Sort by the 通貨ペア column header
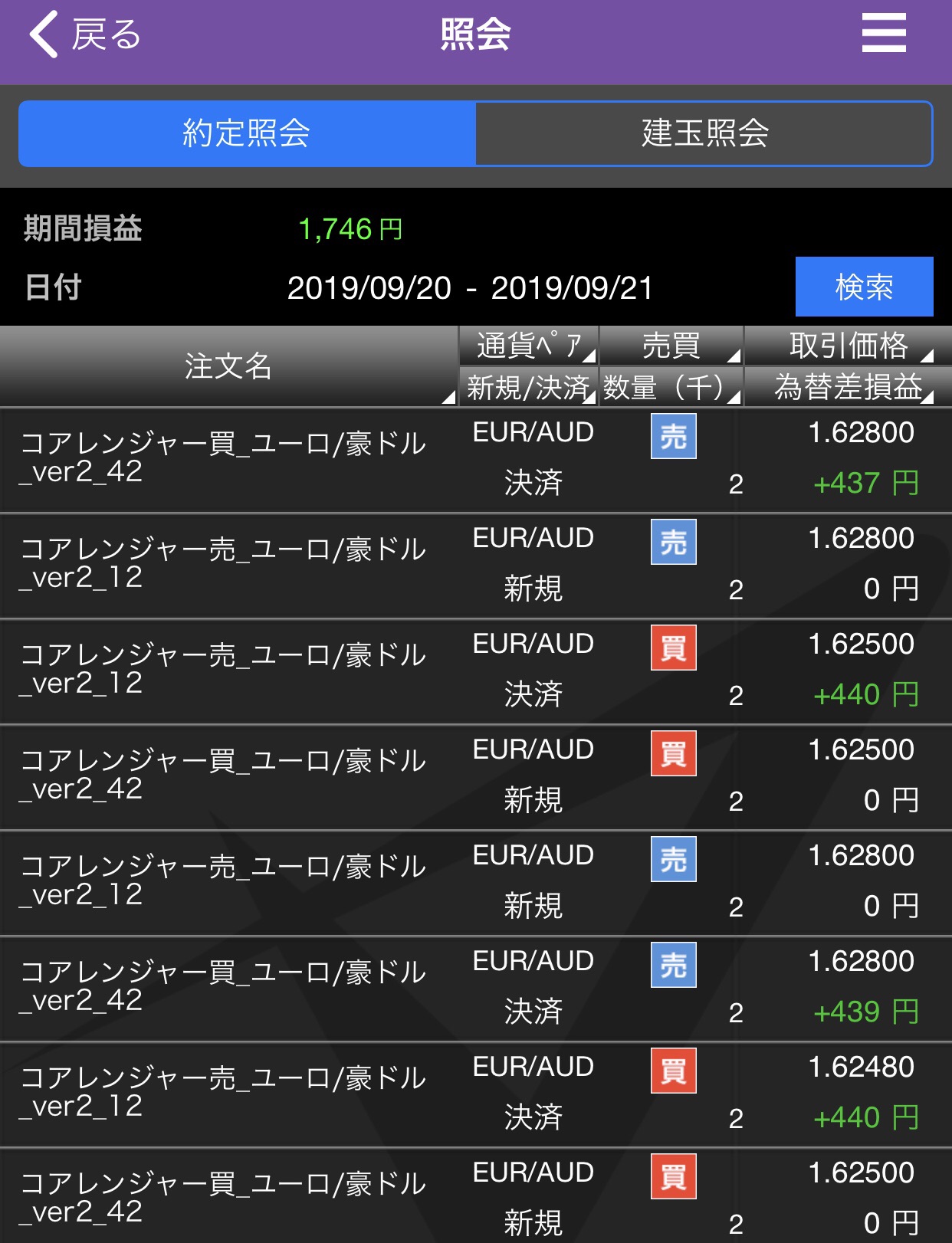Viewport: 952px width, 1243px height. pos(529,346)
